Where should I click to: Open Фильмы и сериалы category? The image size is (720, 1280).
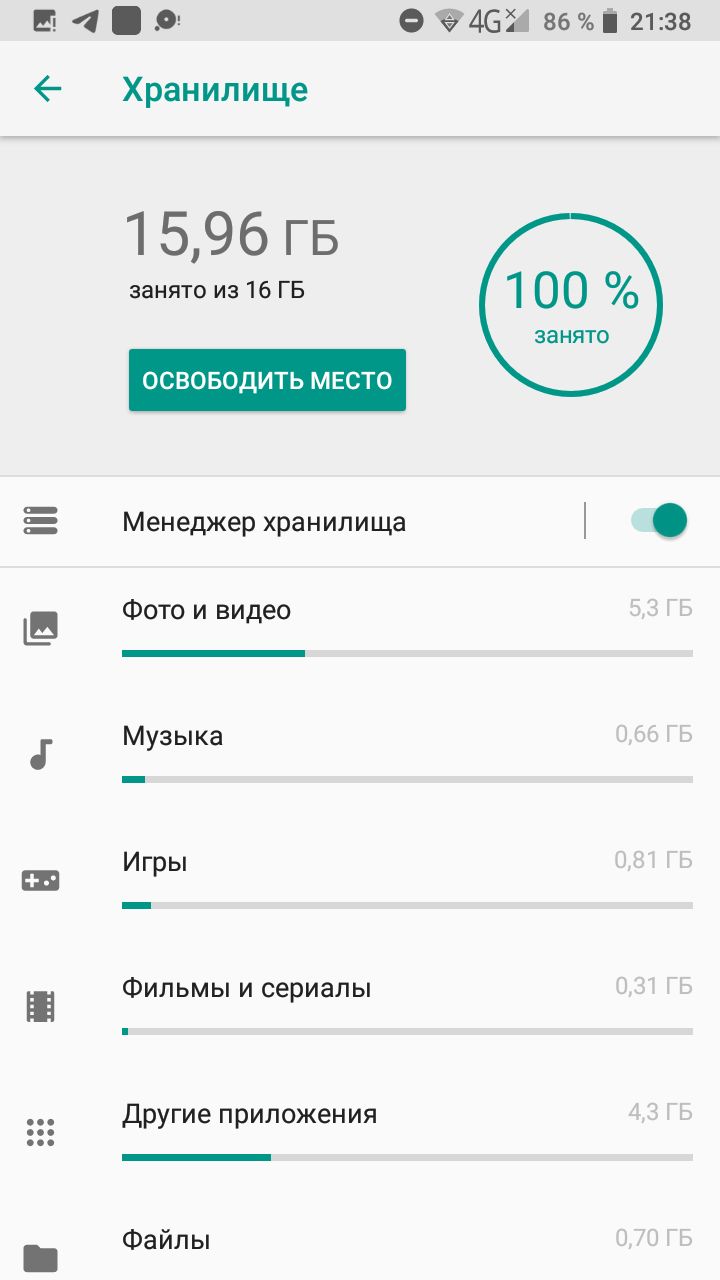point(360,1008)
